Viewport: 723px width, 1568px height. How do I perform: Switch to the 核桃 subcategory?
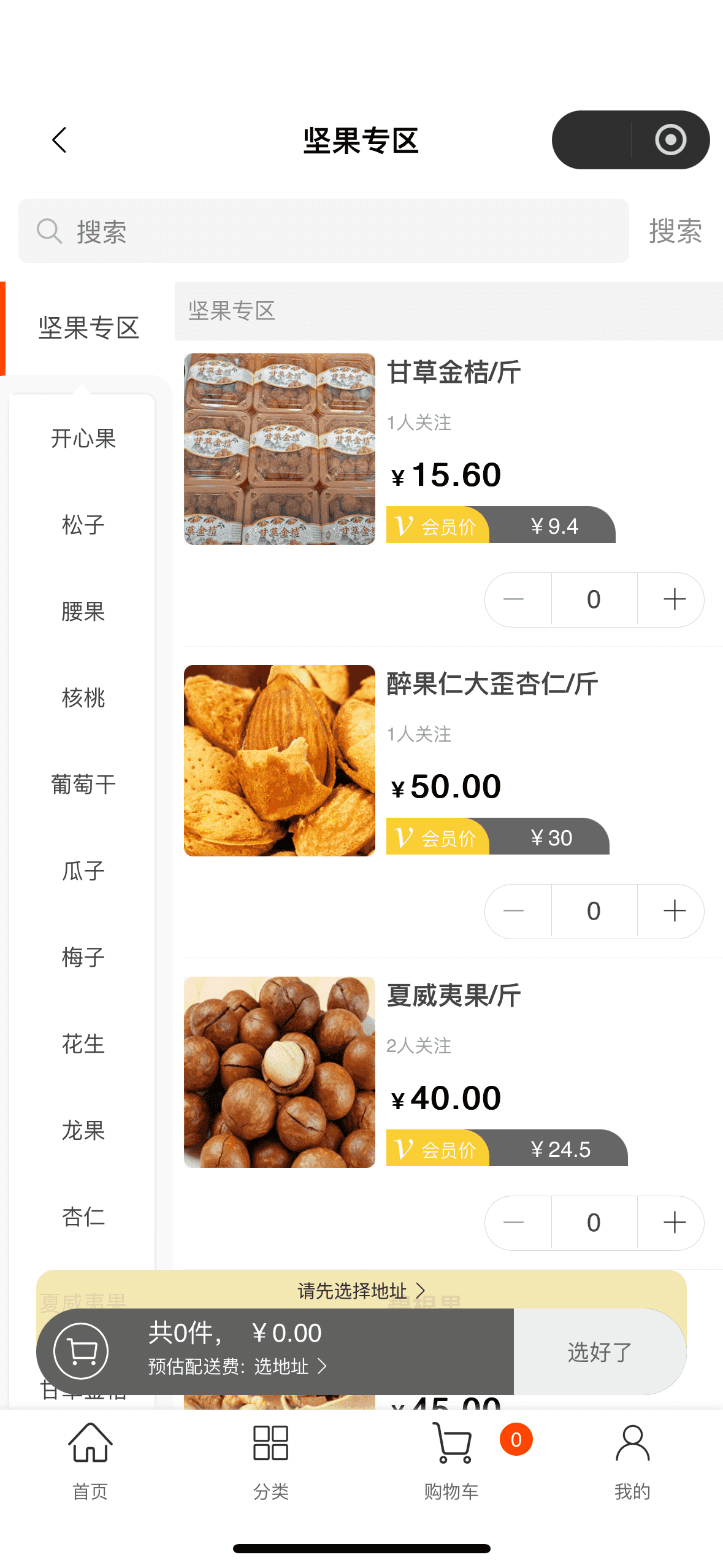(x=83, y=698)
